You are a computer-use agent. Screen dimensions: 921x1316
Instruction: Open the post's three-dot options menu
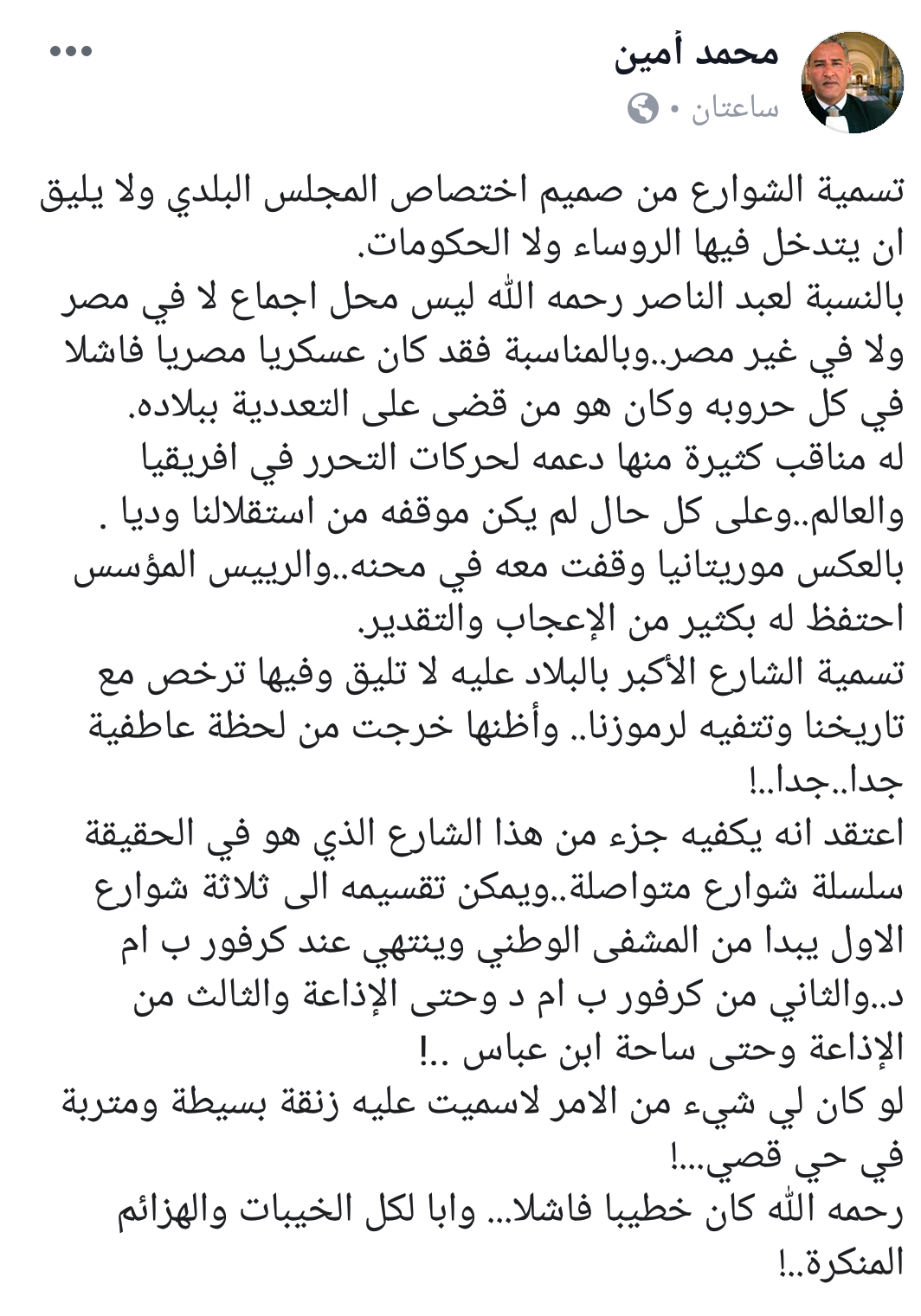click(x=71, y=52)
